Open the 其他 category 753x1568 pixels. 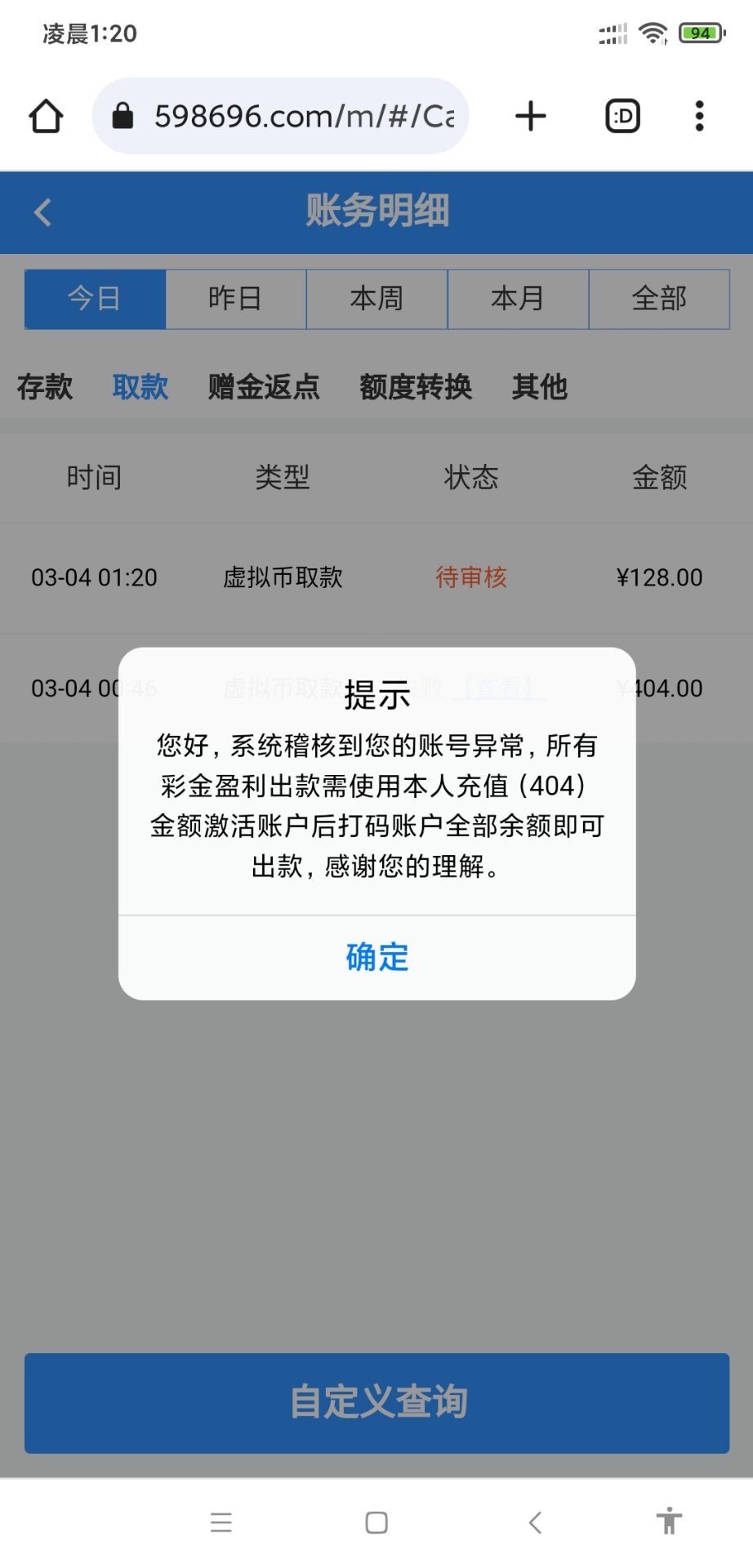(x=540, y=386)
